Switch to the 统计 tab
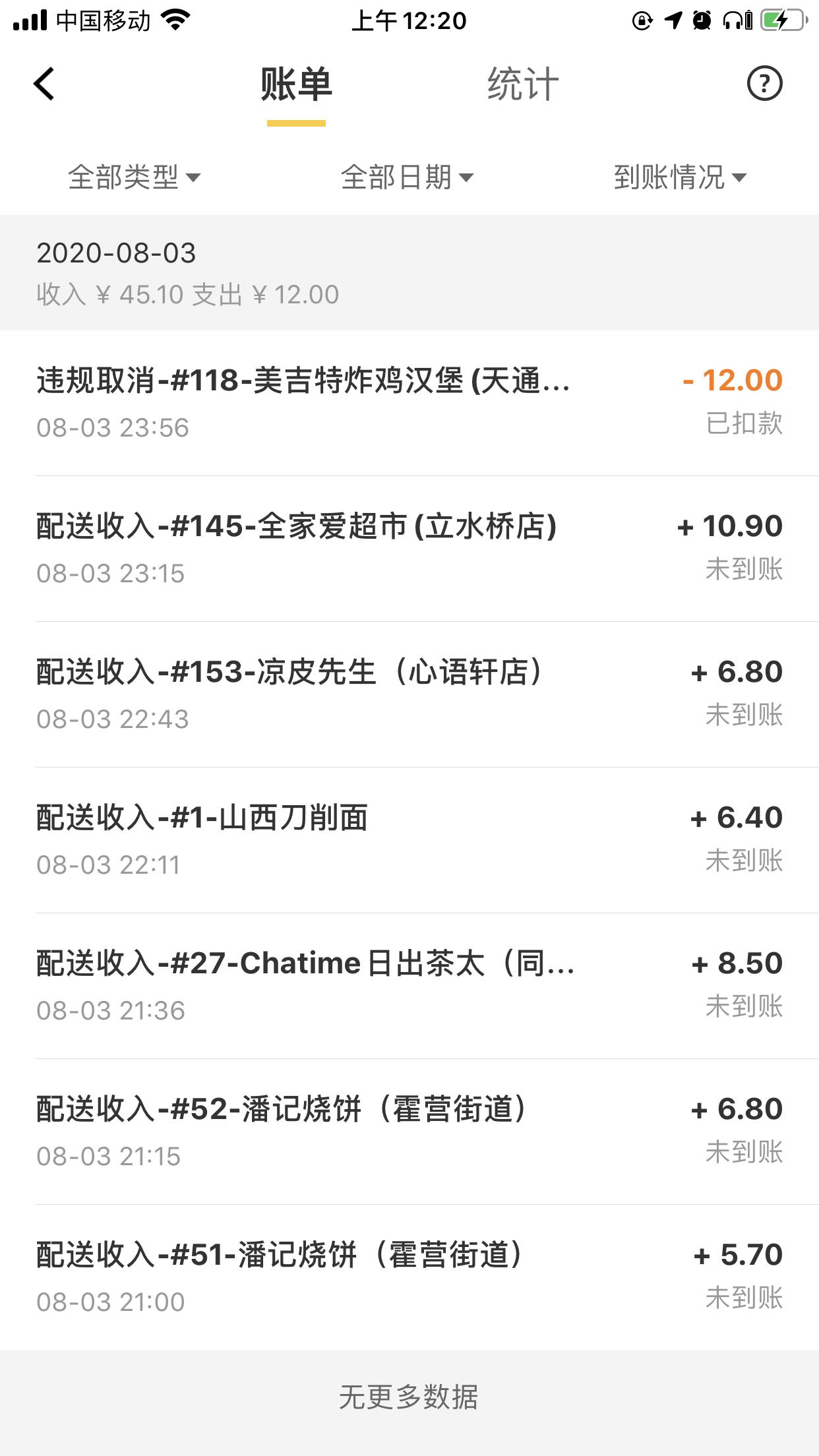This screenshot has height=1456, width=819. (518, 84)
